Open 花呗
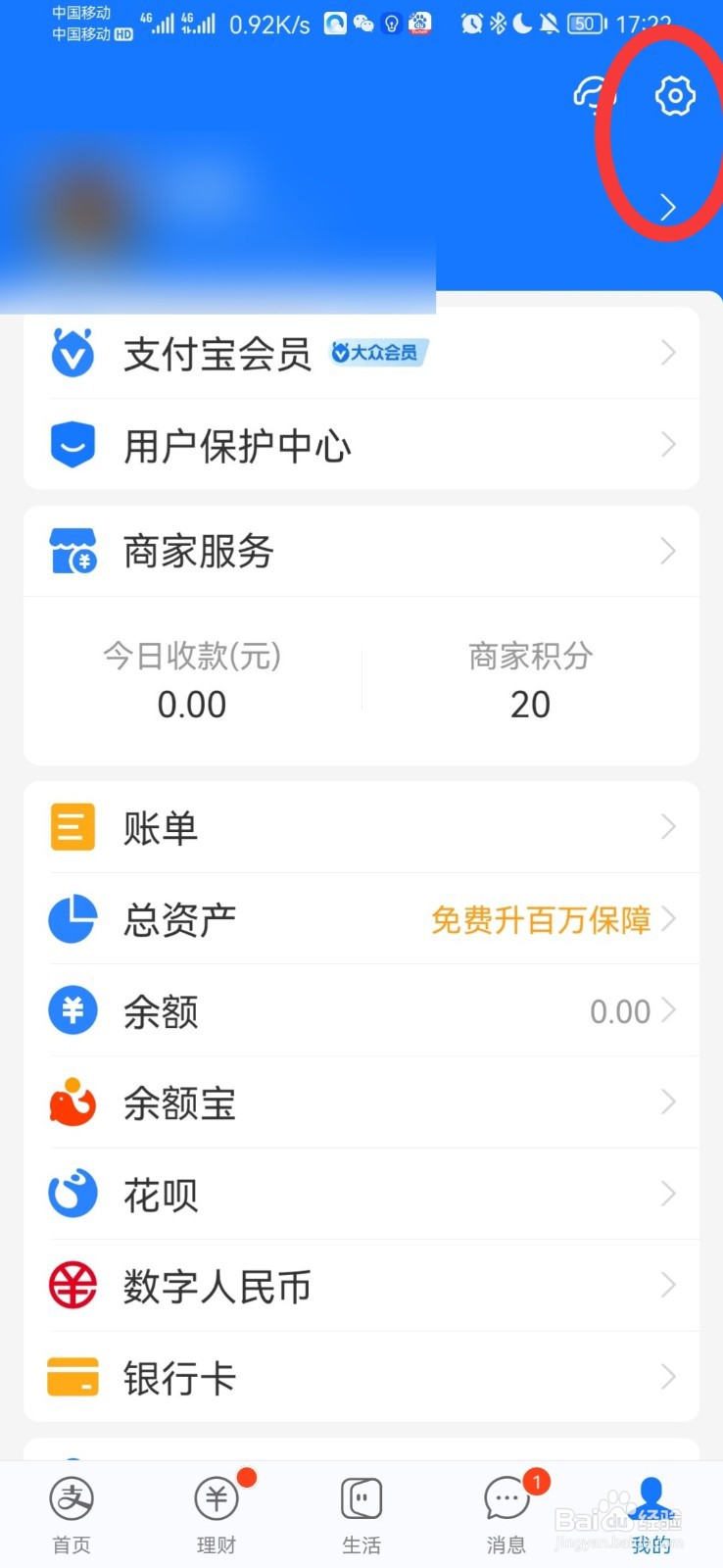723x1568 pixels. pyautogui.click(x=361, y=1195)
